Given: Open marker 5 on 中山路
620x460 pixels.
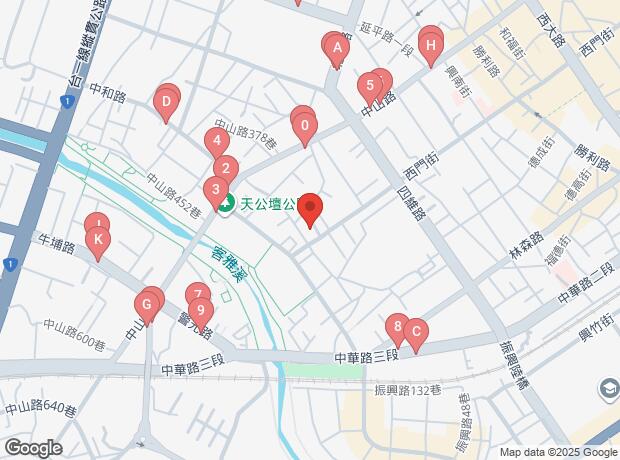Looking at the screenshot, I should 370,85.
